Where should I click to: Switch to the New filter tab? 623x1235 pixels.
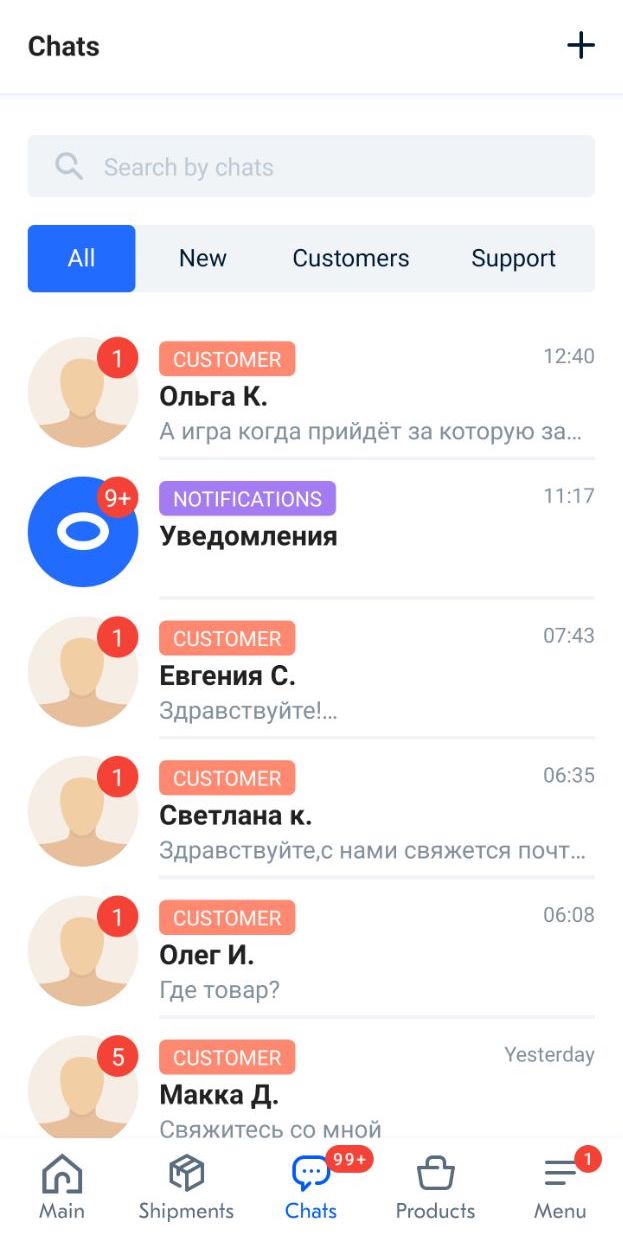pos(203,259)
